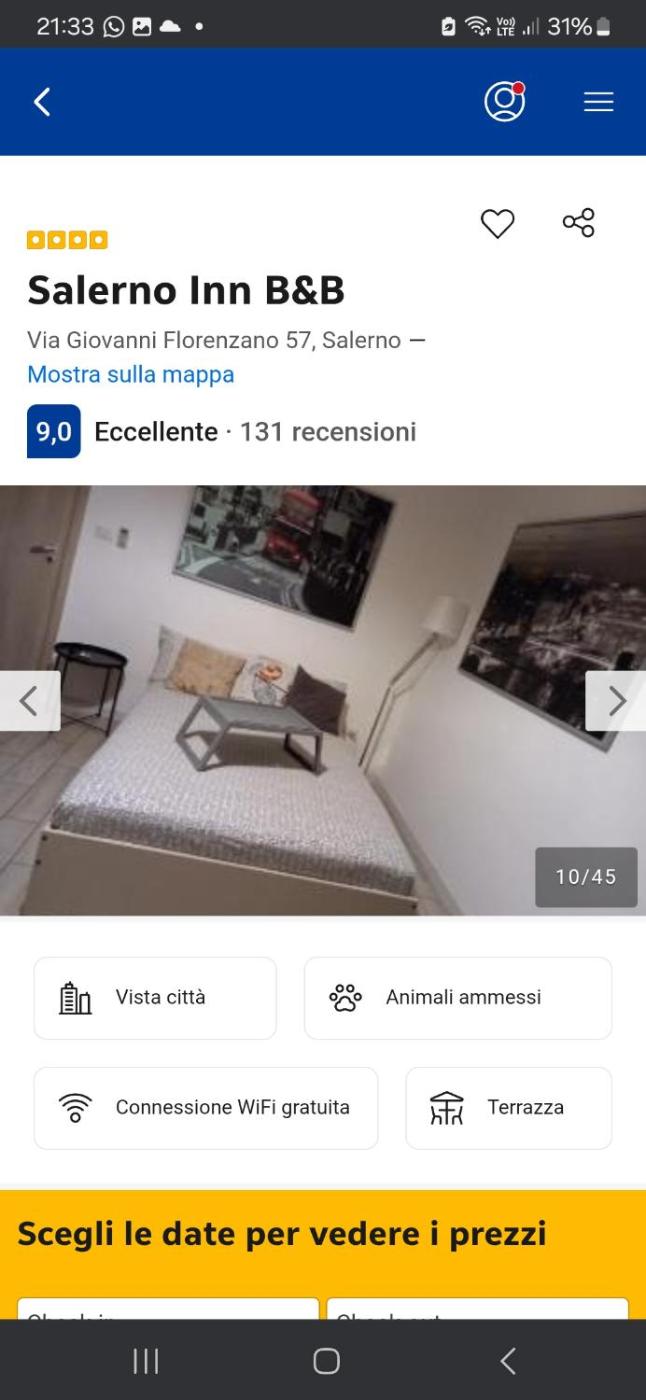Go to the phone's home screen

(326, 1361)
